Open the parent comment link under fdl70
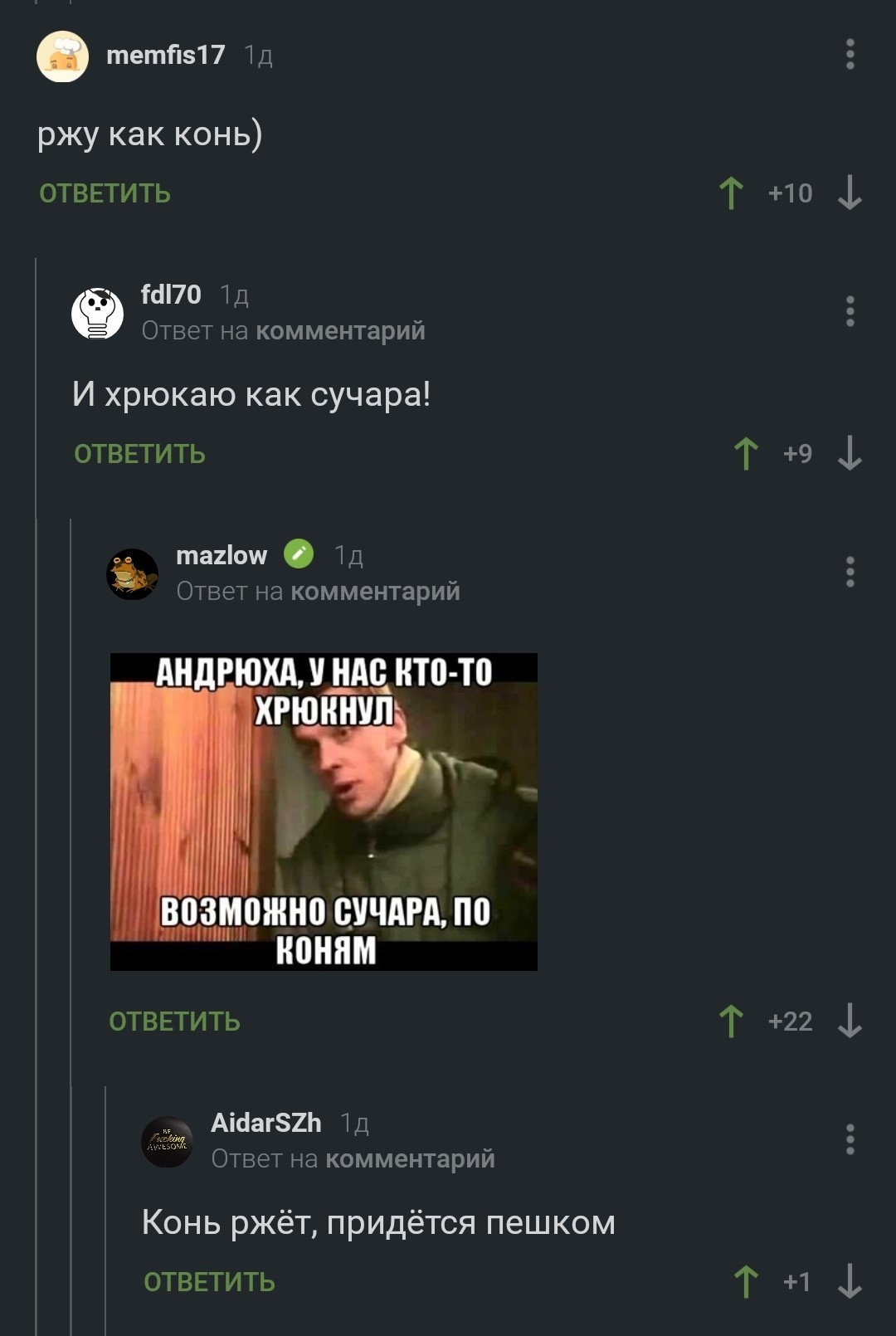 coord(340,330)
